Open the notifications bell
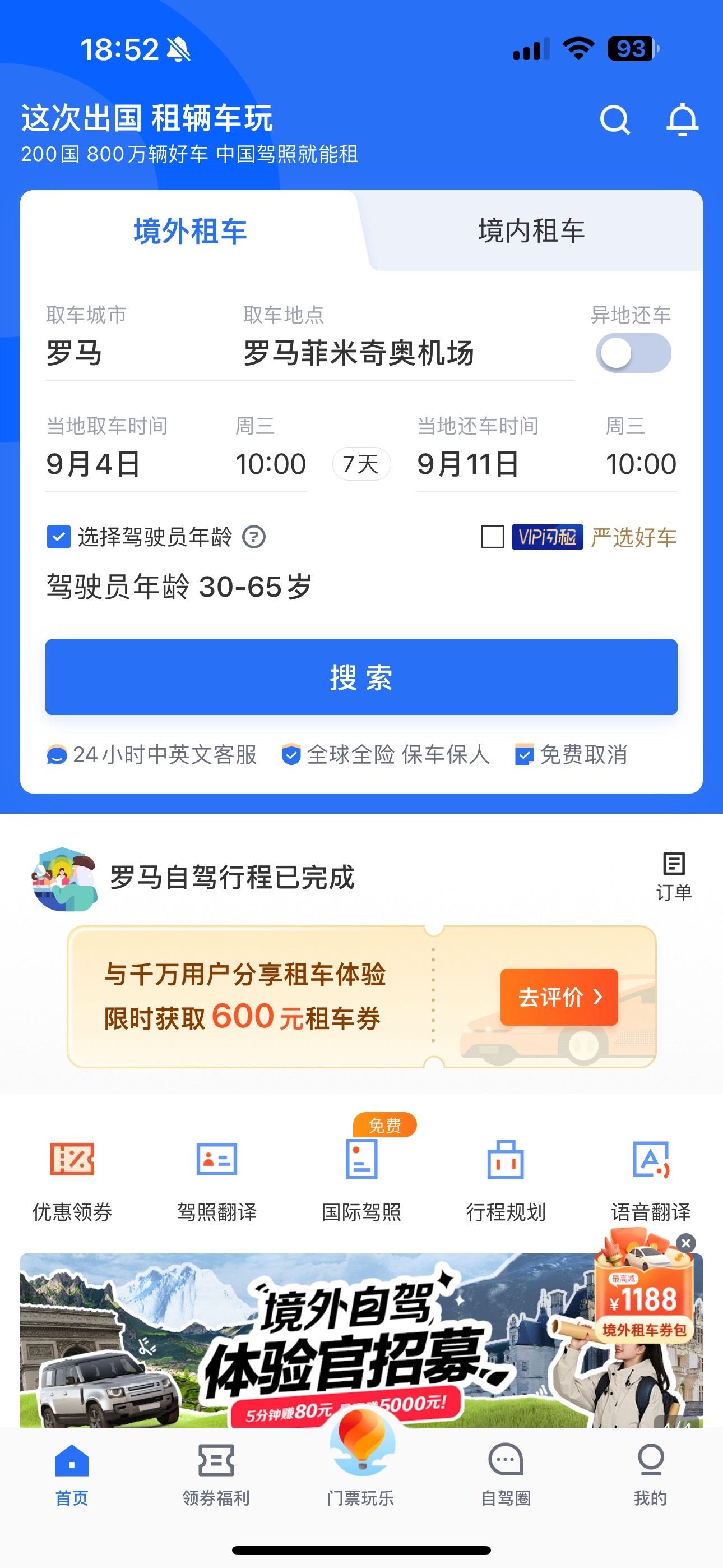 (x=682, y=119)
